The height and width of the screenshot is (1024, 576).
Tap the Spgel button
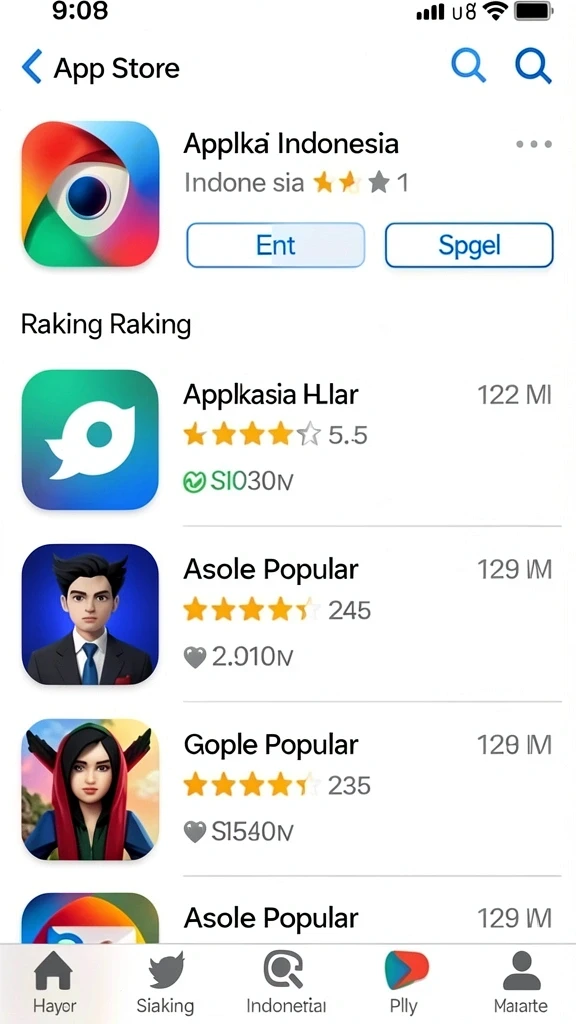point(469,245)
